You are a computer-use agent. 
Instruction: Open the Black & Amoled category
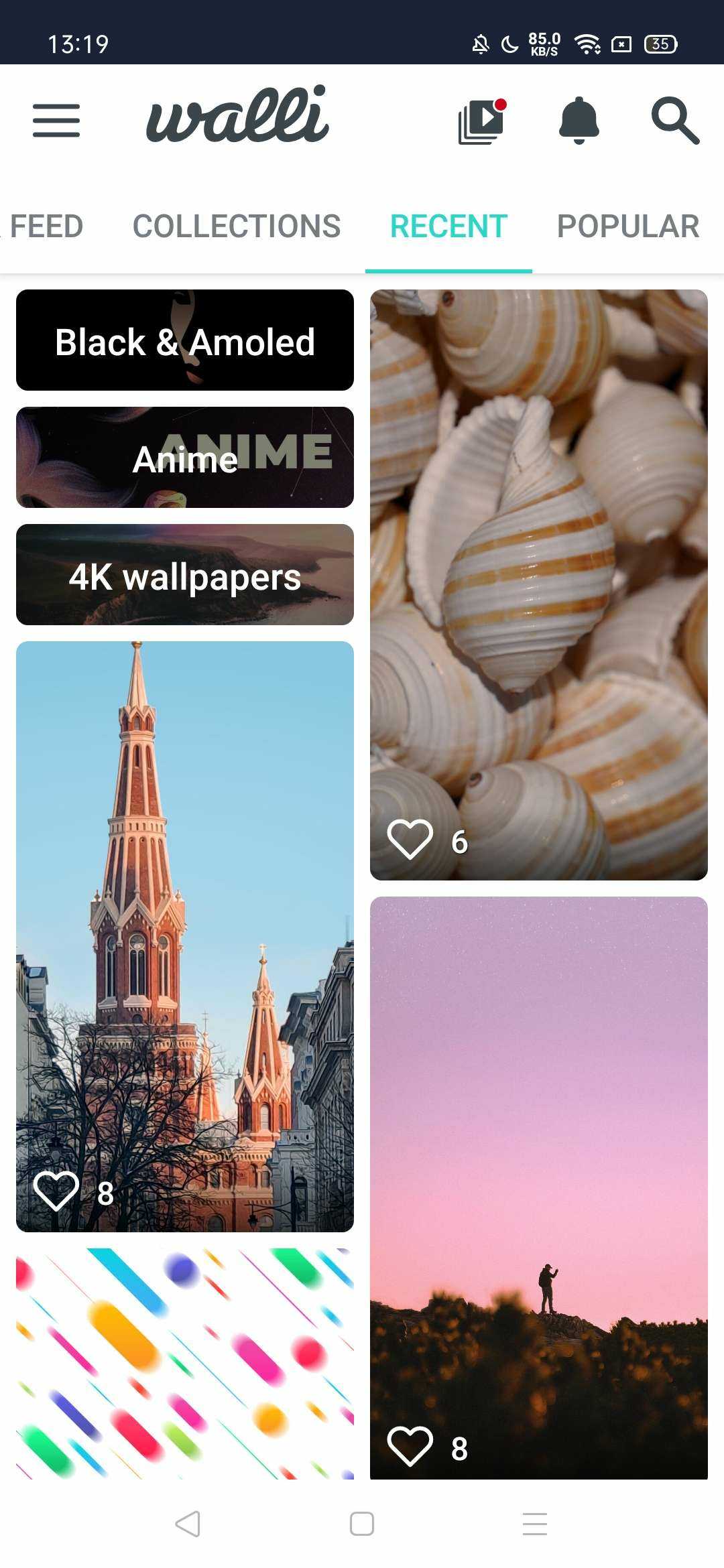click(185, 340)
